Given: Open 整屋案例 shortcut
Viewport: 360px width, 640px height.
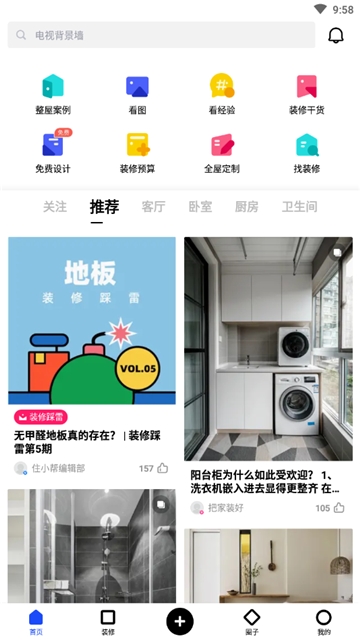Looking at the screenshot, I should (x=53, y=94).
